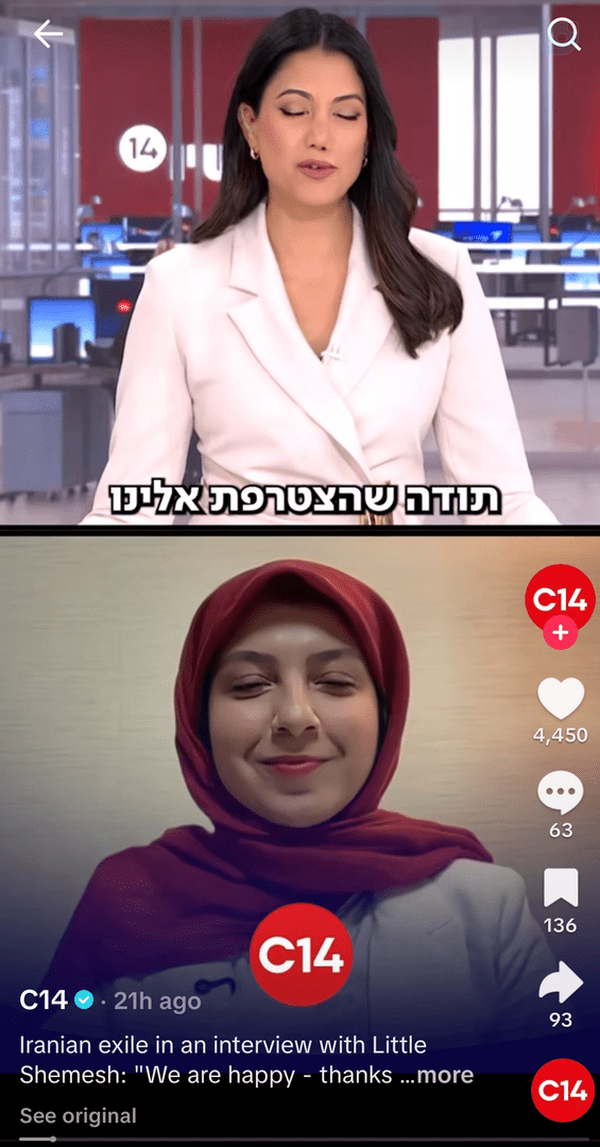Share this video via the arrow
Screen dimensions: 600x1147
click(560, 982)
